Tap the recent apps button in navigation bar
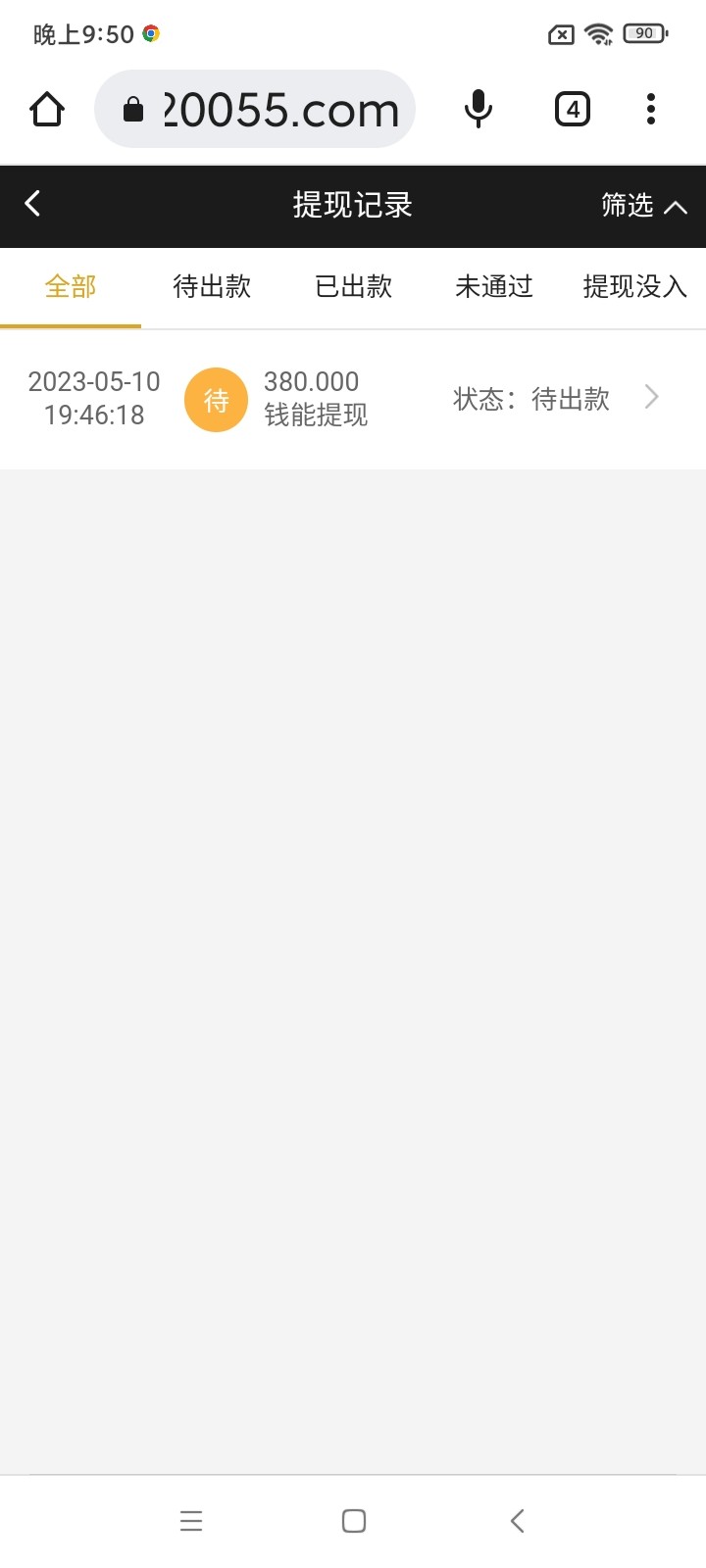Viewport: 706px width, 1568px height. click(x=190, y=1520)
